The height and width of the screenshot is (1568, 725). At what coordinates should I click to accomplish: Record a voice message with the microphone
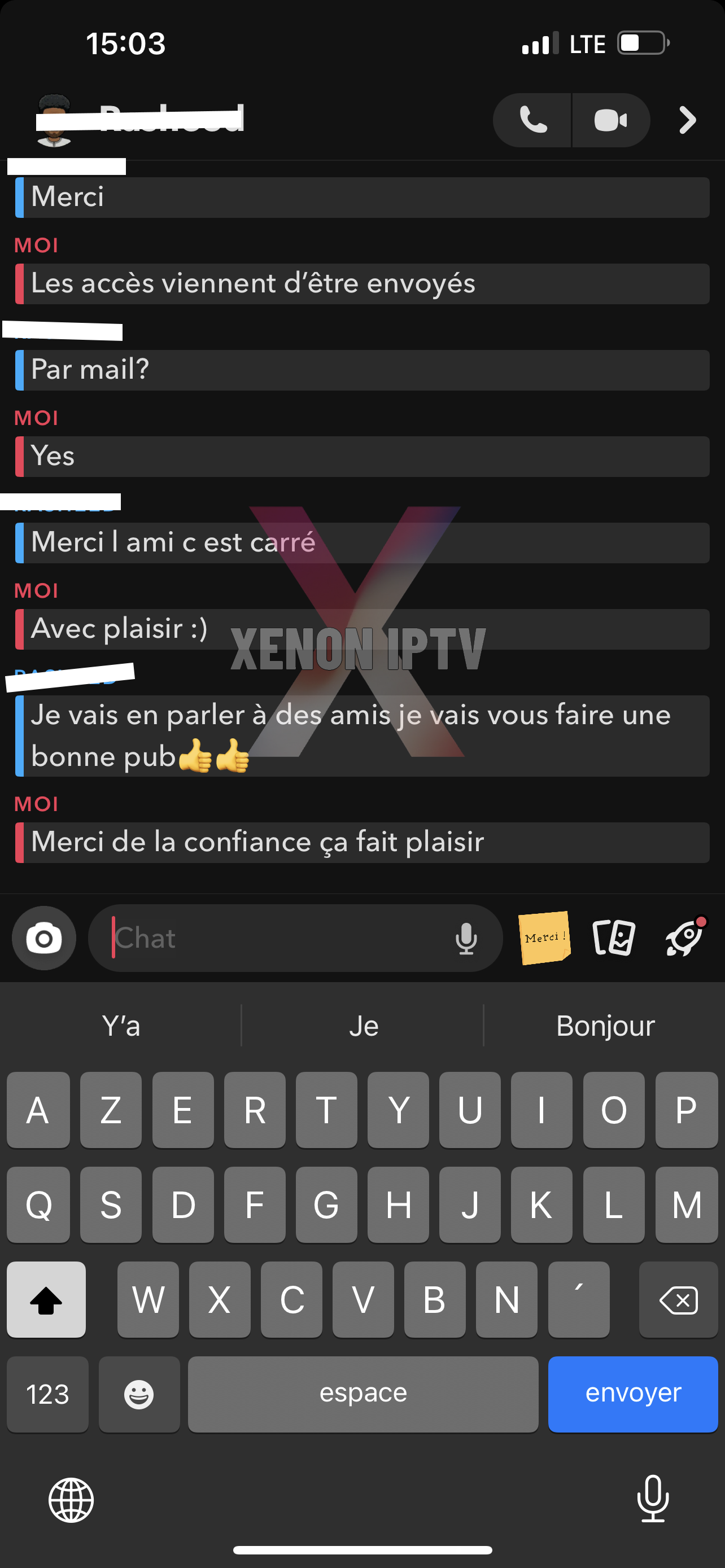click(465, 938)
